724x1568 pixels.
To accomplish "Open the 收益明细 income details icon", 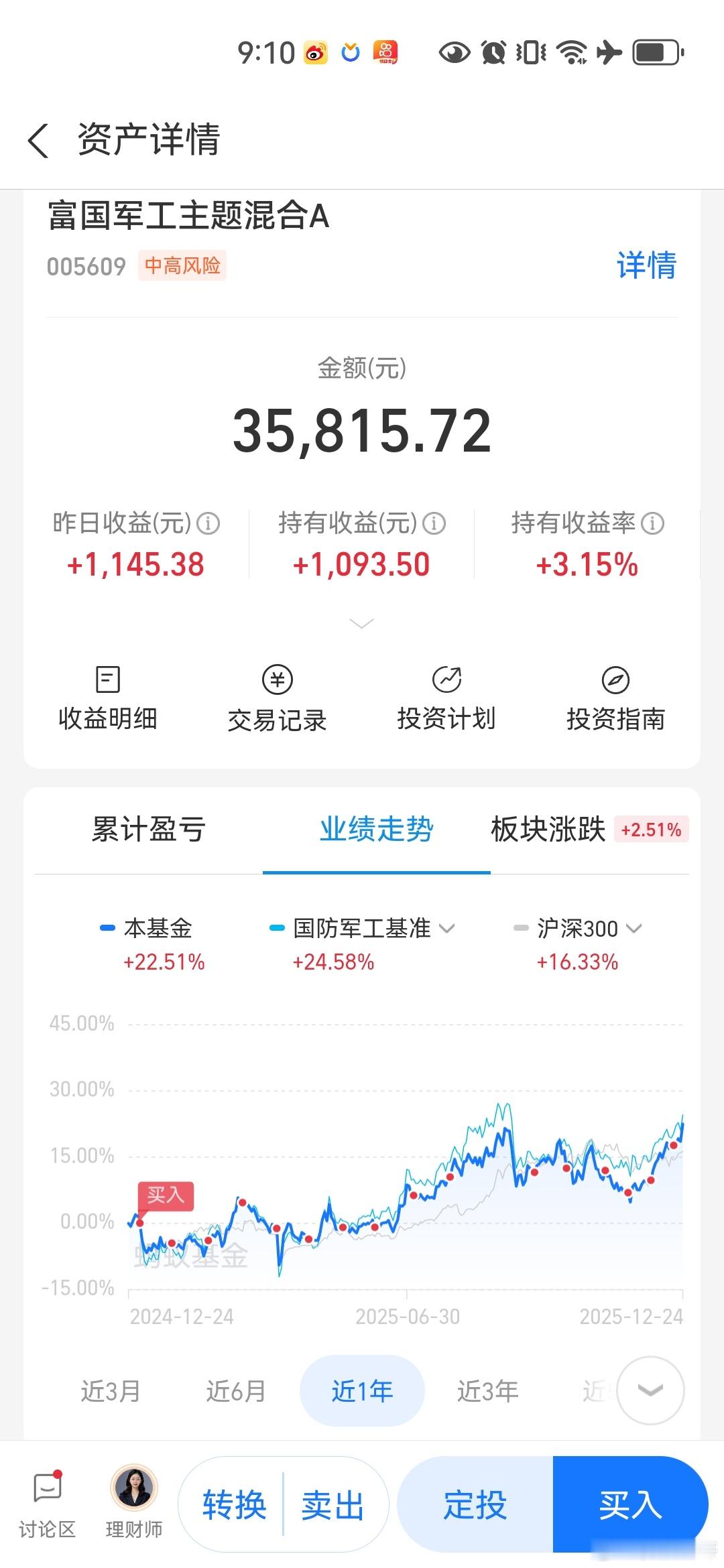I will pyautogui.click(x=107, y=697).
